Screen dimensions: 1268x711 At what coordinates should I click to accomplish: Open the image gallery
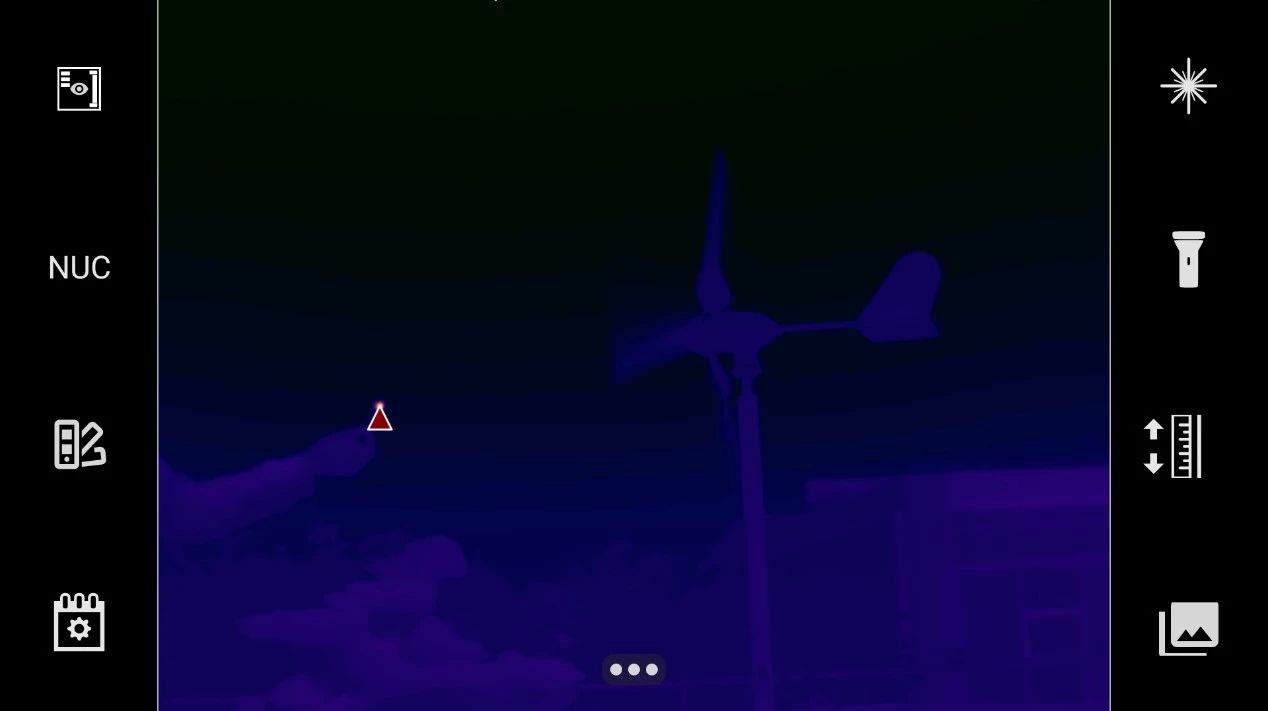point(1188,629)
